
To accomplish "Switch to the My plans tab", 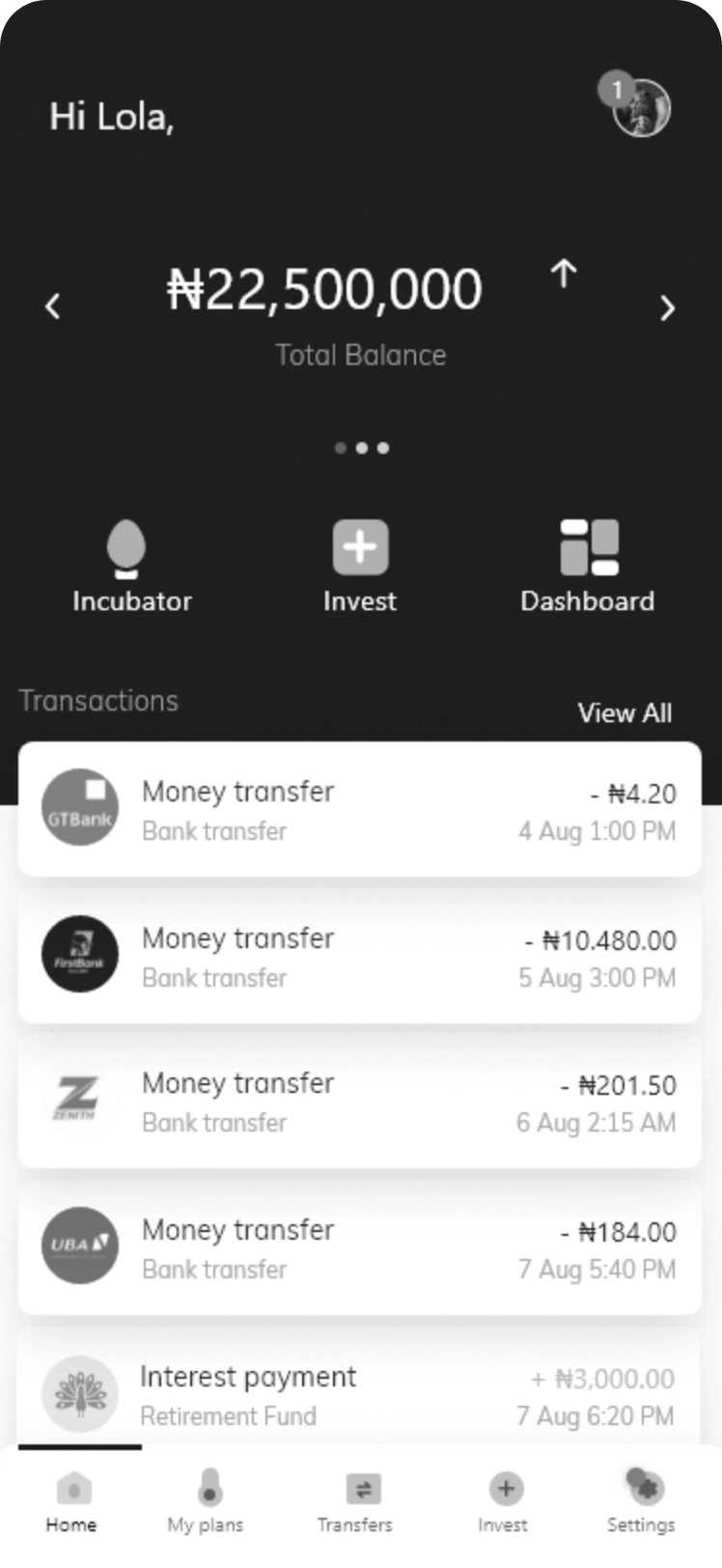I will pyautogui.click(x=206, y=1502).
